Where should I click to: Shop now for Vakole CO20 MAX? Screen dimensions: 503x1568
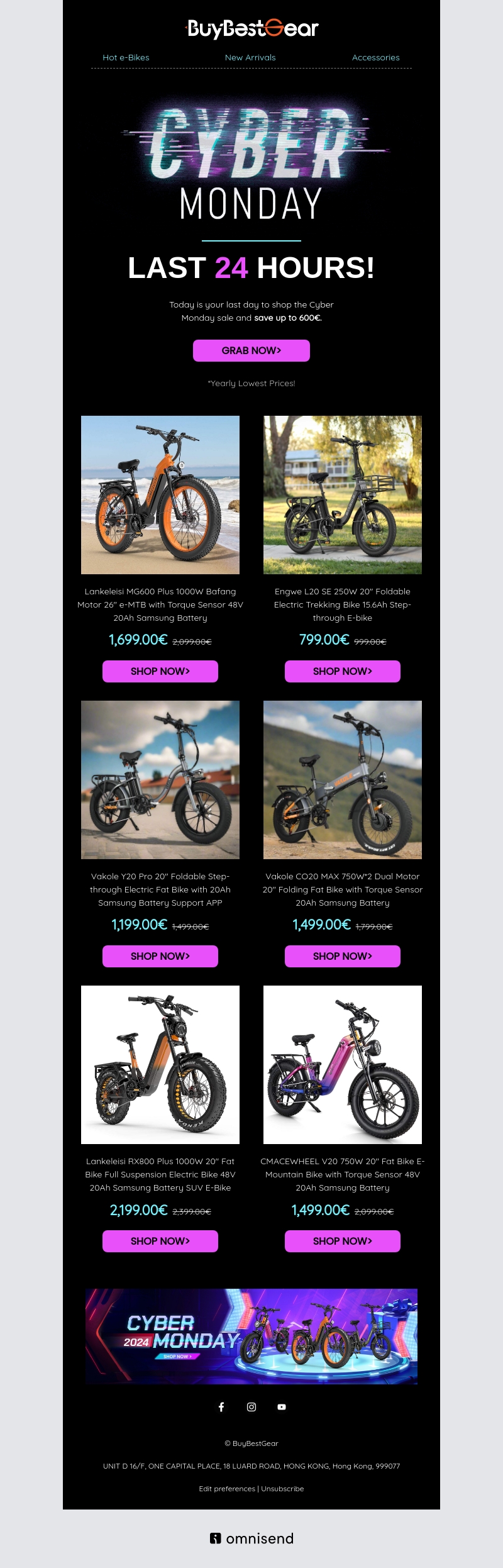point(342,956)
